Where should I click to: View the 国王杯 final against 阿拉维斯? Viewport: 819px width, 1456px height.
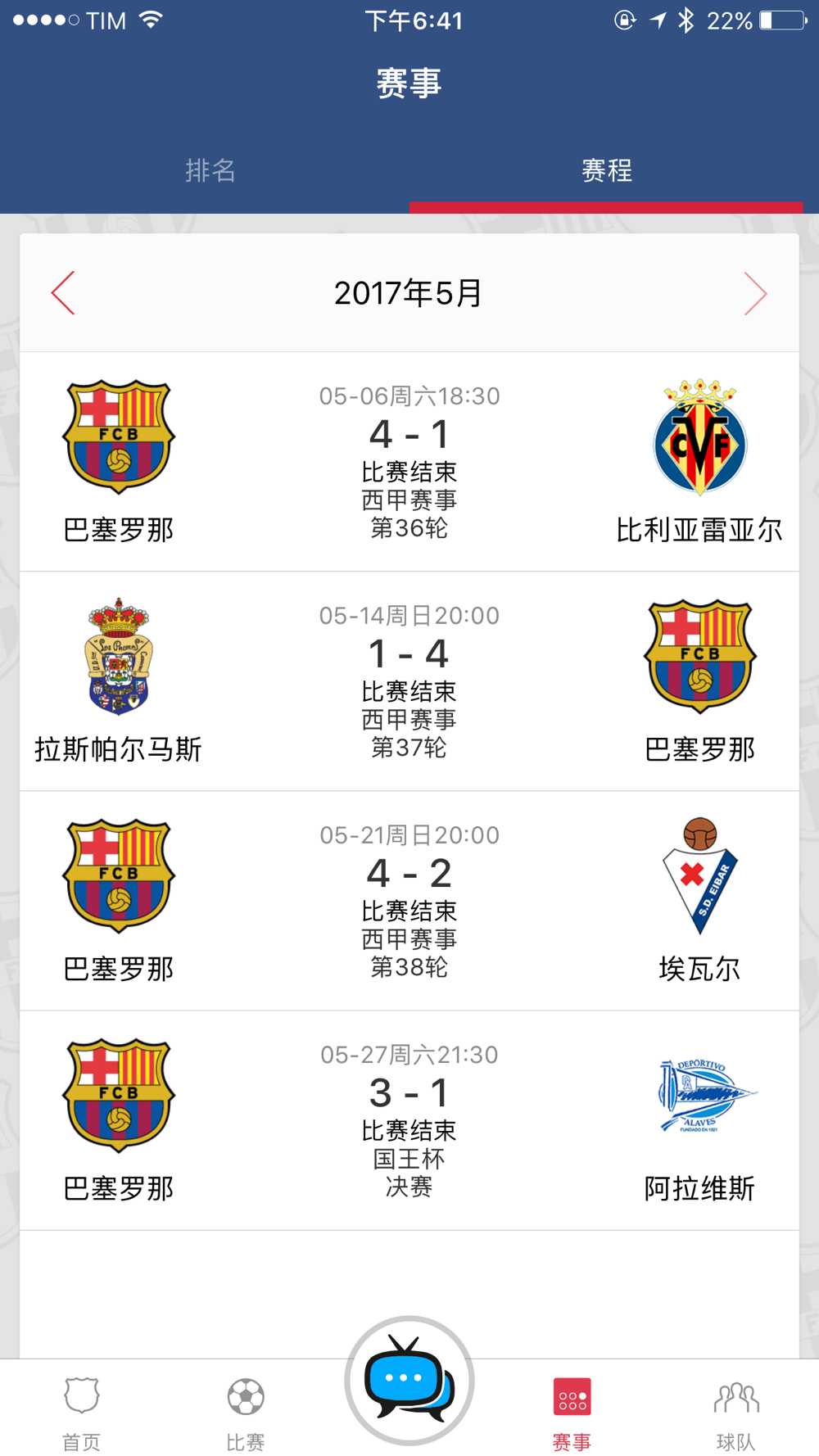[x=409, y=1120]
